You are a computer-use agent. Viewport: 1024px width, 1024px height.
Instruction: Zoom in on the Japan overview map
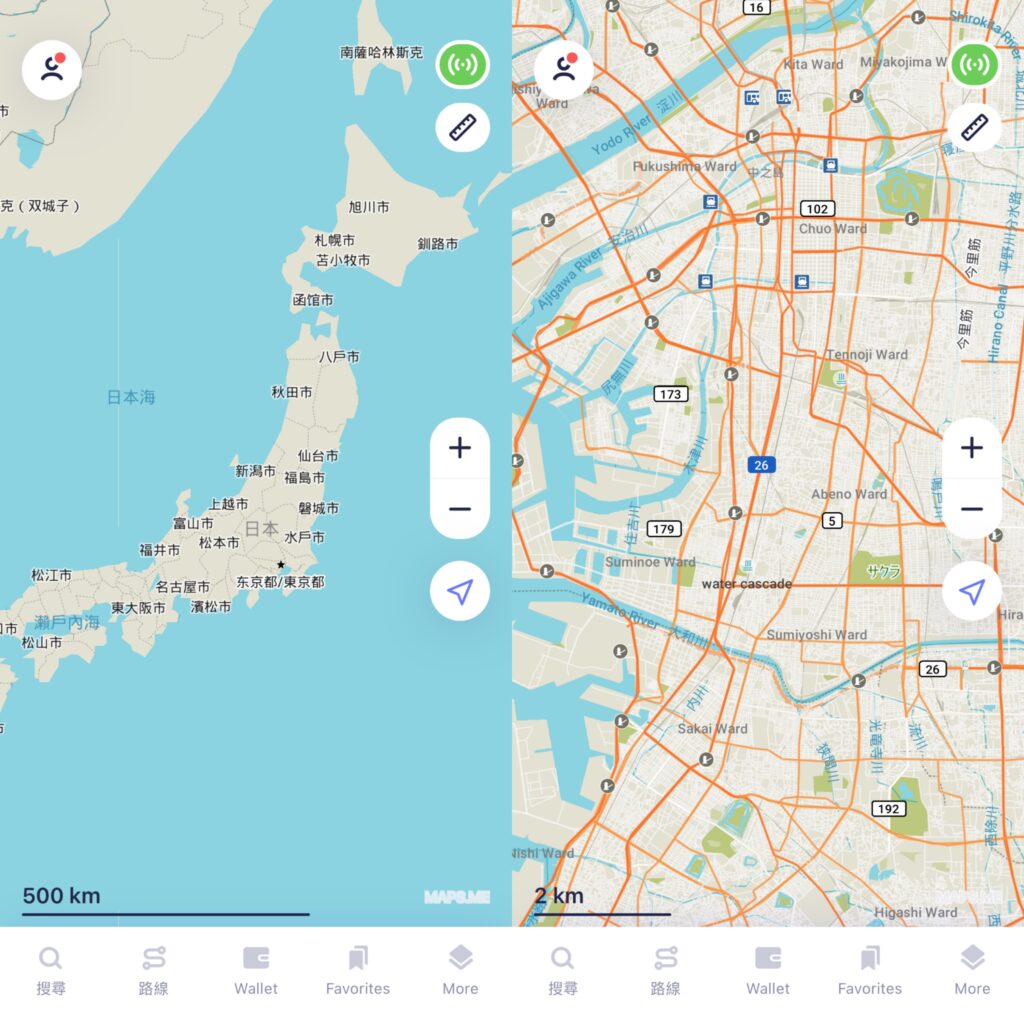click(460, 448)
